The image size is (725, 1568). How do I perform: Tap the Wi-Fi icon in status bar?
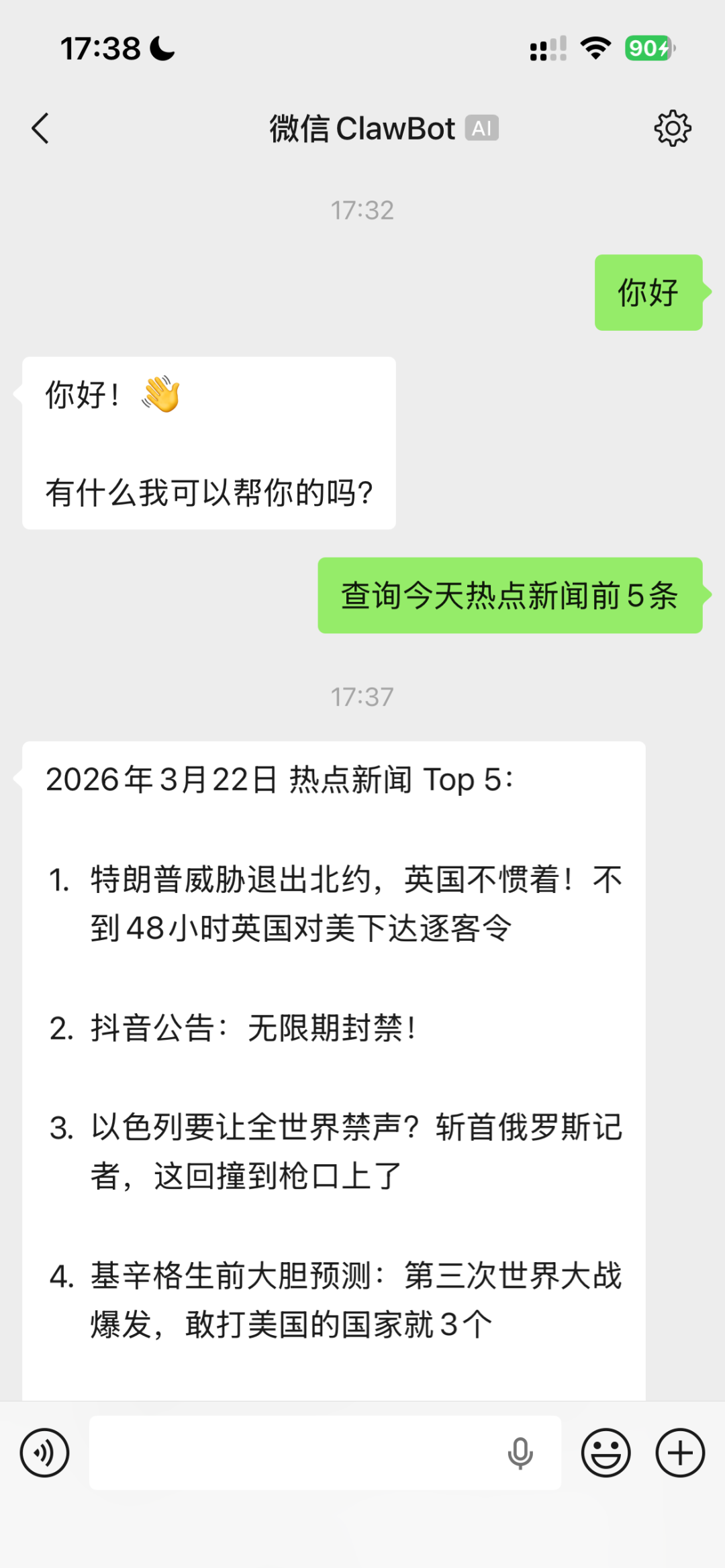click(x=595, y=48)
